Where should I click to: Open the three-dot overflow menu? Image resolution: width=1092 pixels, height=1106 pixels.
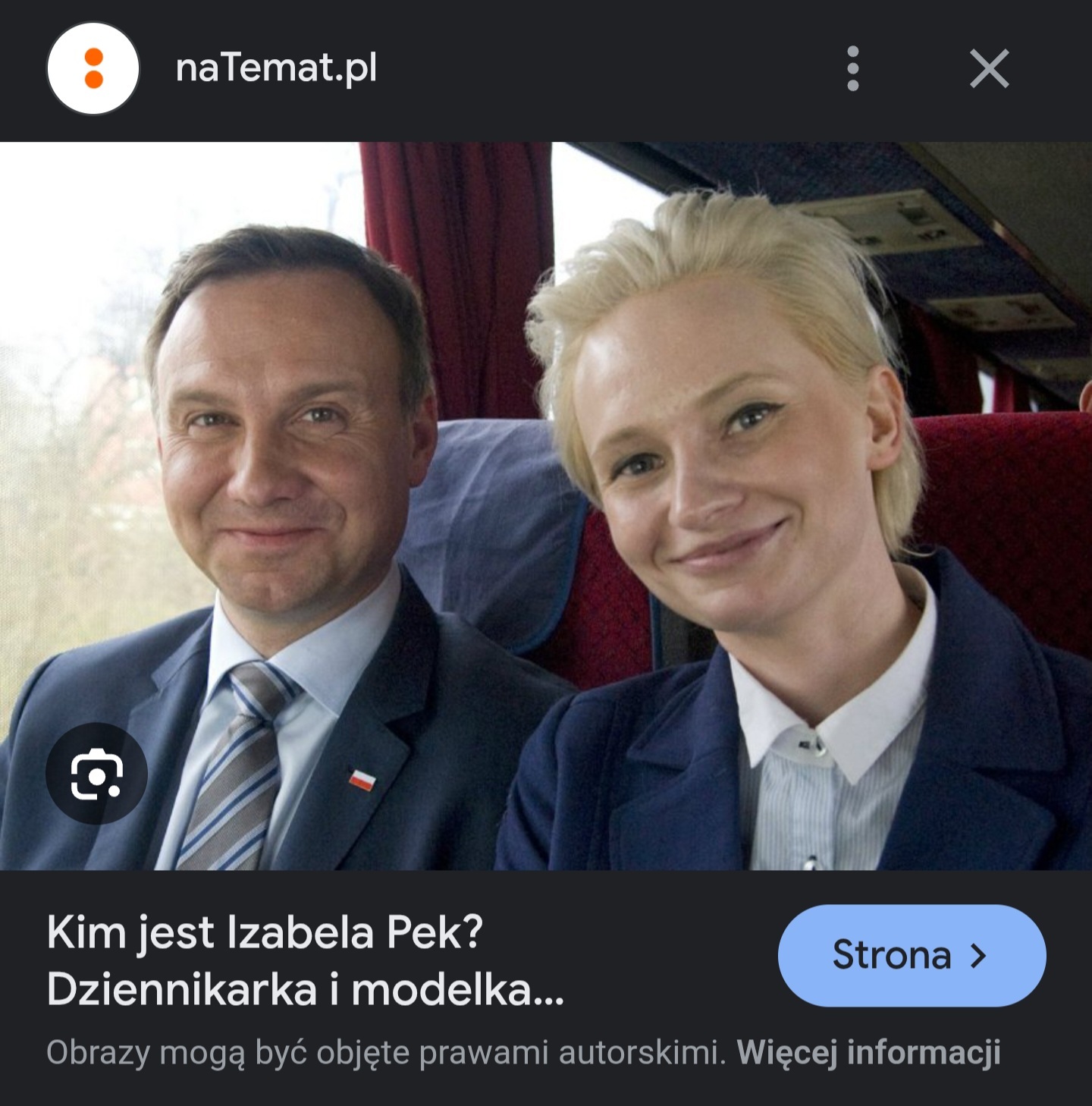pyautogui.click(x=853, y=69)
